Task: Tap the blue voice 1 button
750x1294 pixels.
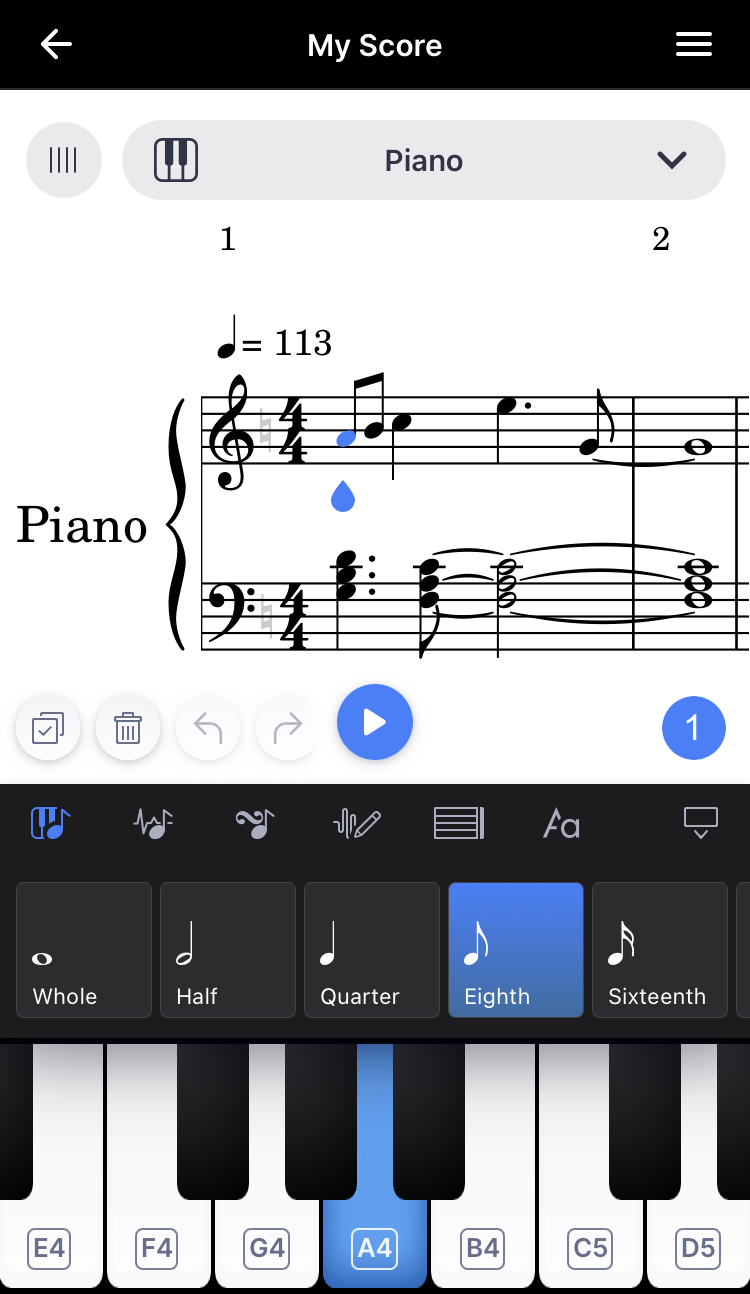Action: pyautogui.click(x=693, y=728)
